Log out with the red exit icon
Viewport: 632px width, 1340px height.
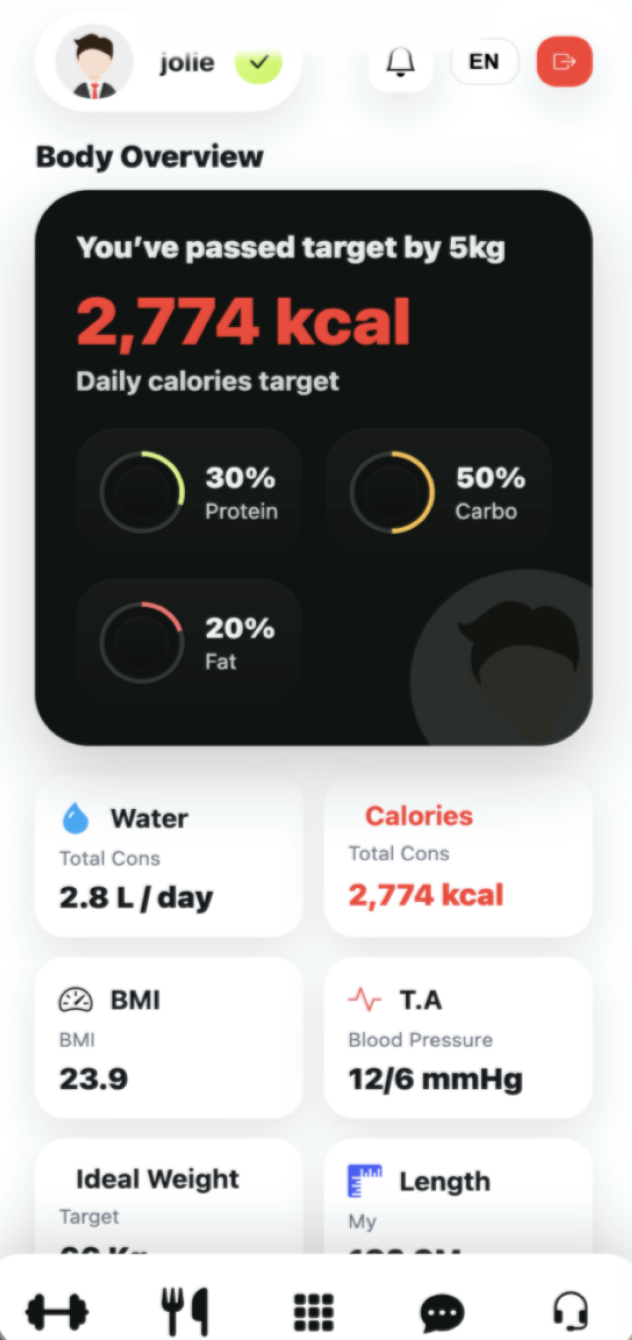(x=564, y=62)
